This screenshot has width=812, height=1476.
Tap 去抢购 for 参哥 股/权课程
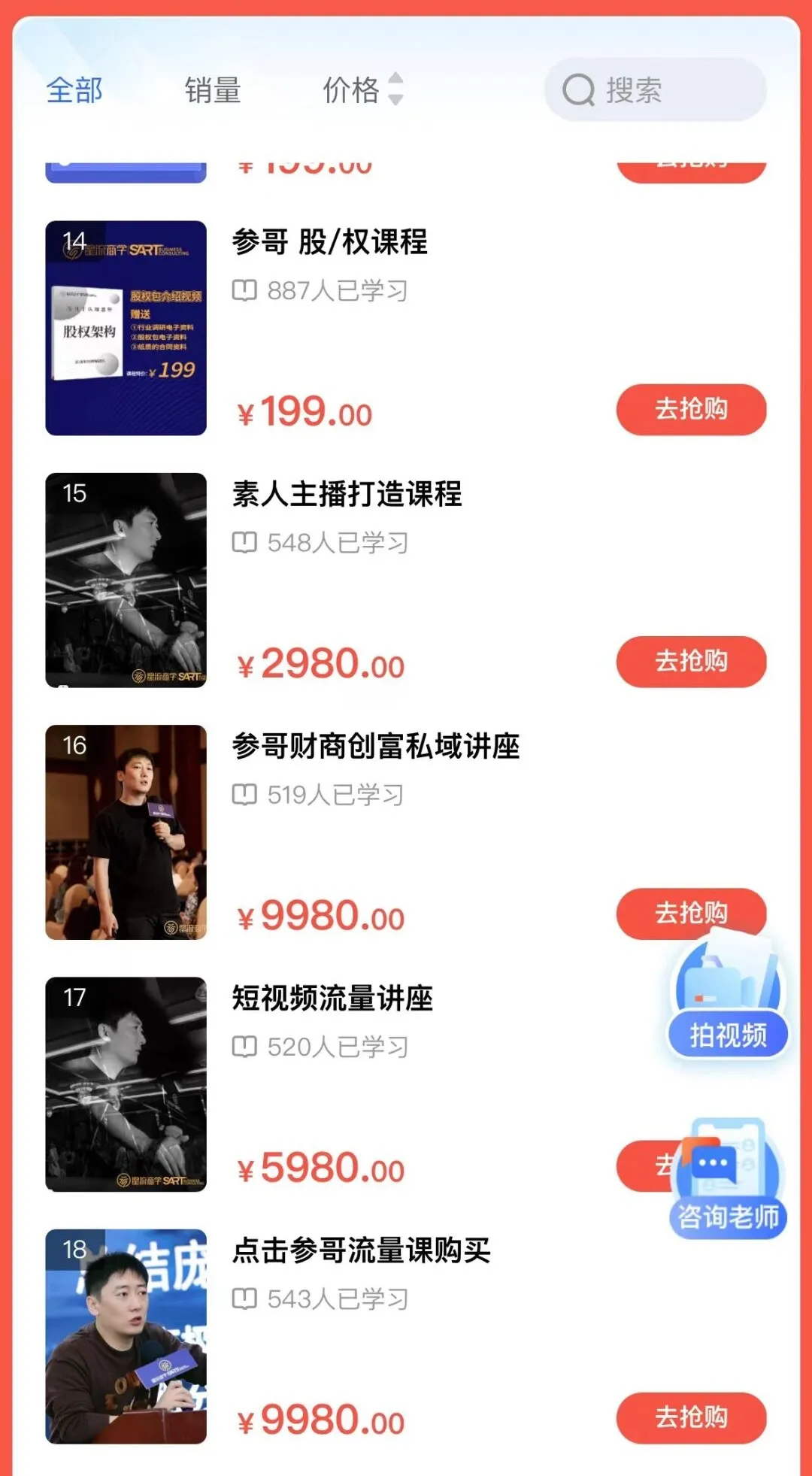click(x=691, y=410)
